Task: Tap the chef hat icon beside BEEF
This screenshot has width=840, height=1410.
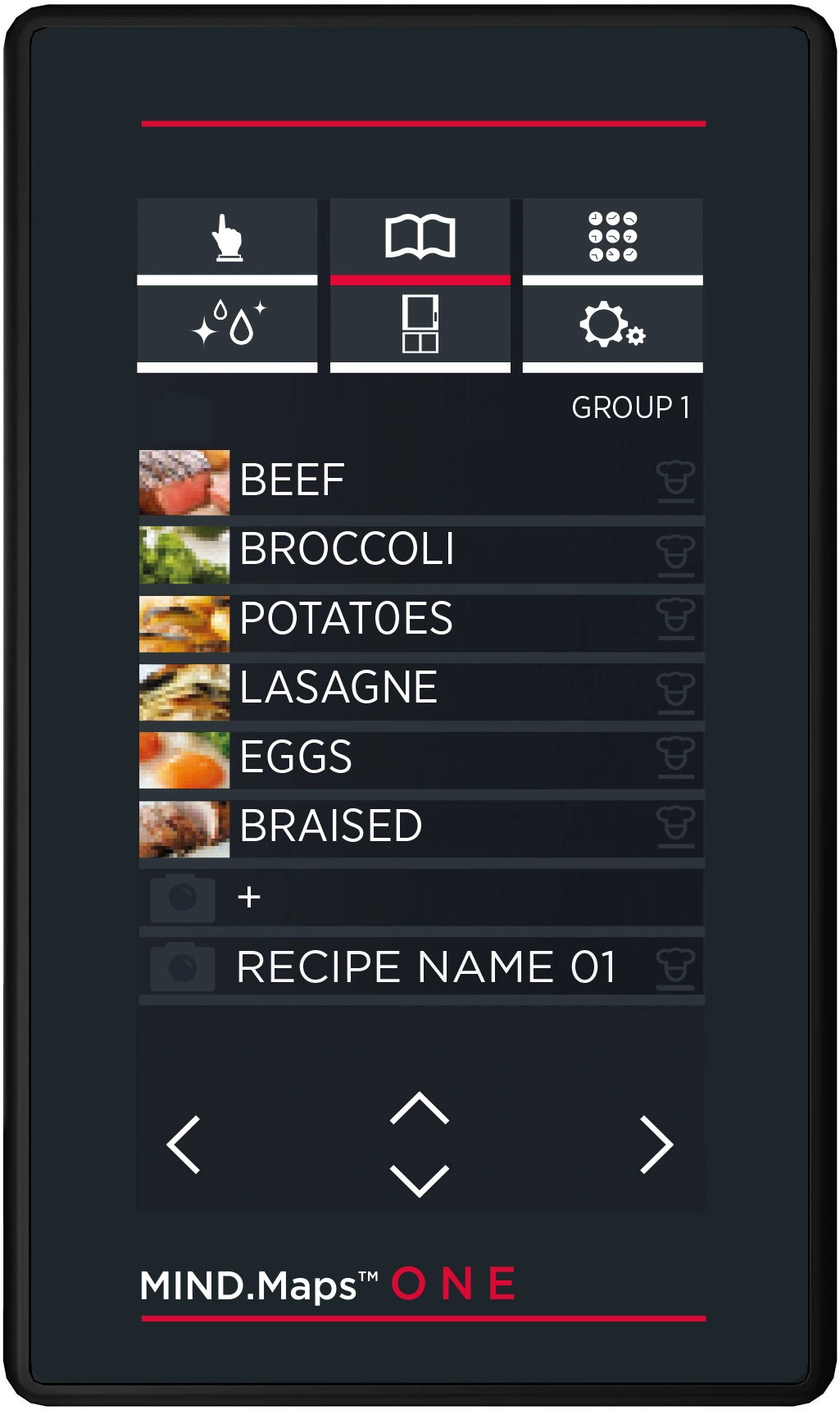Action: tap(675, 481)
